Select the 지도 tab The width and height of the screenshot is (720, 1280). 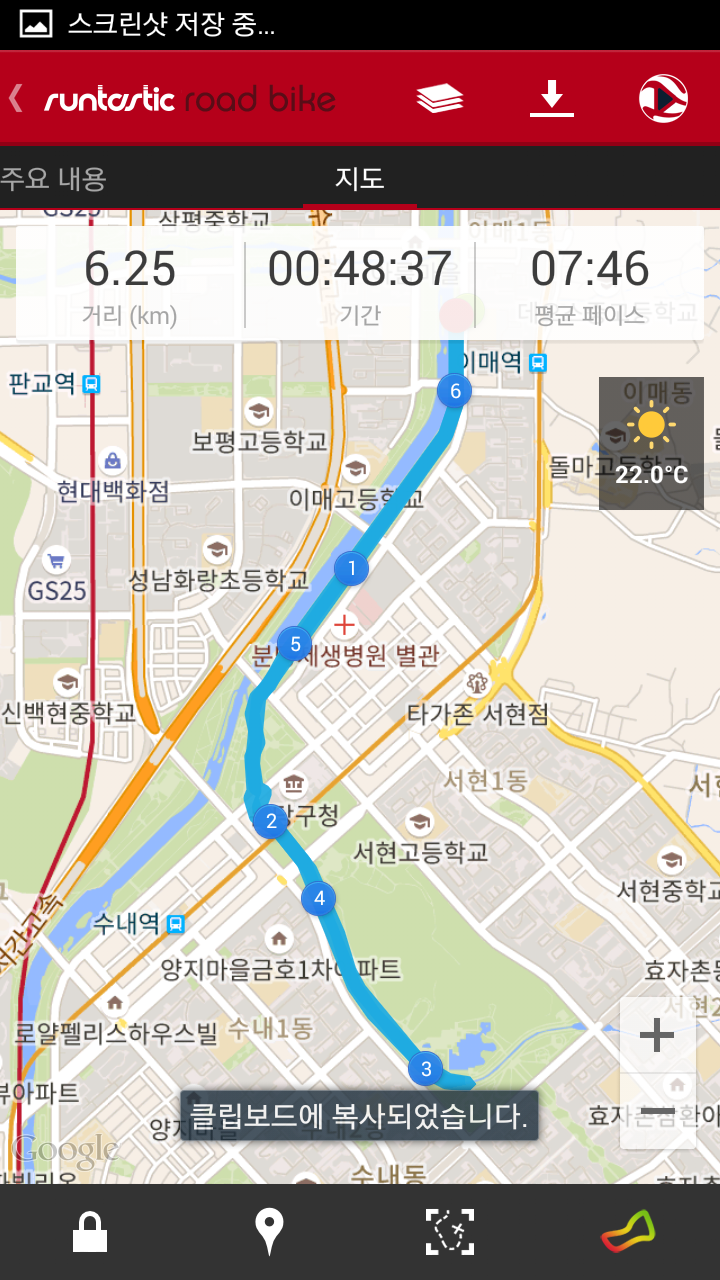click(360, 180)
